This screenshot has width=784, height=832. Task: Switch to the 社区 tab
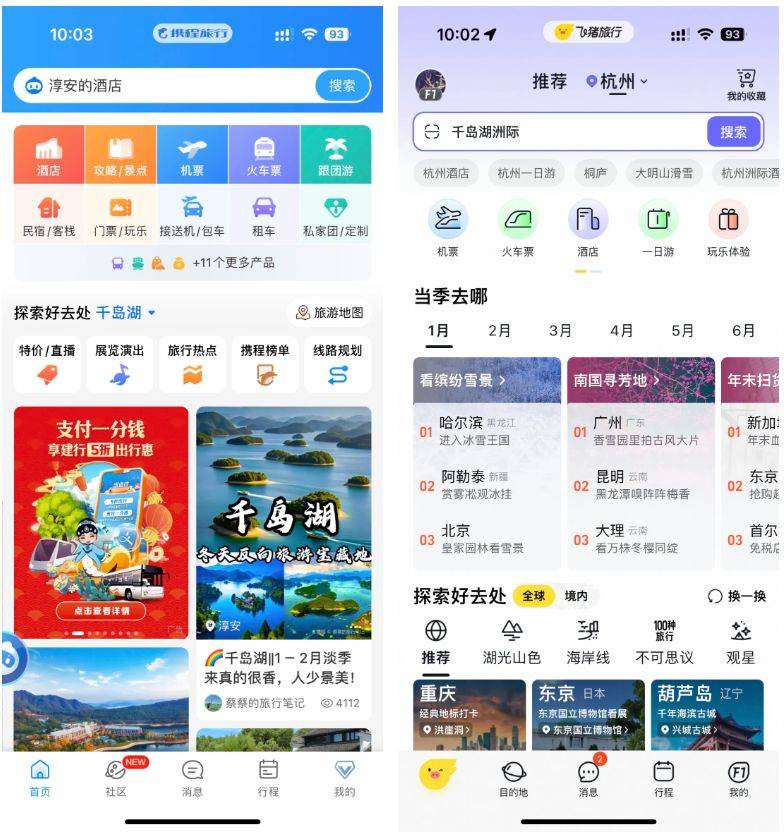pyautogui.click(x=116, y=777)
